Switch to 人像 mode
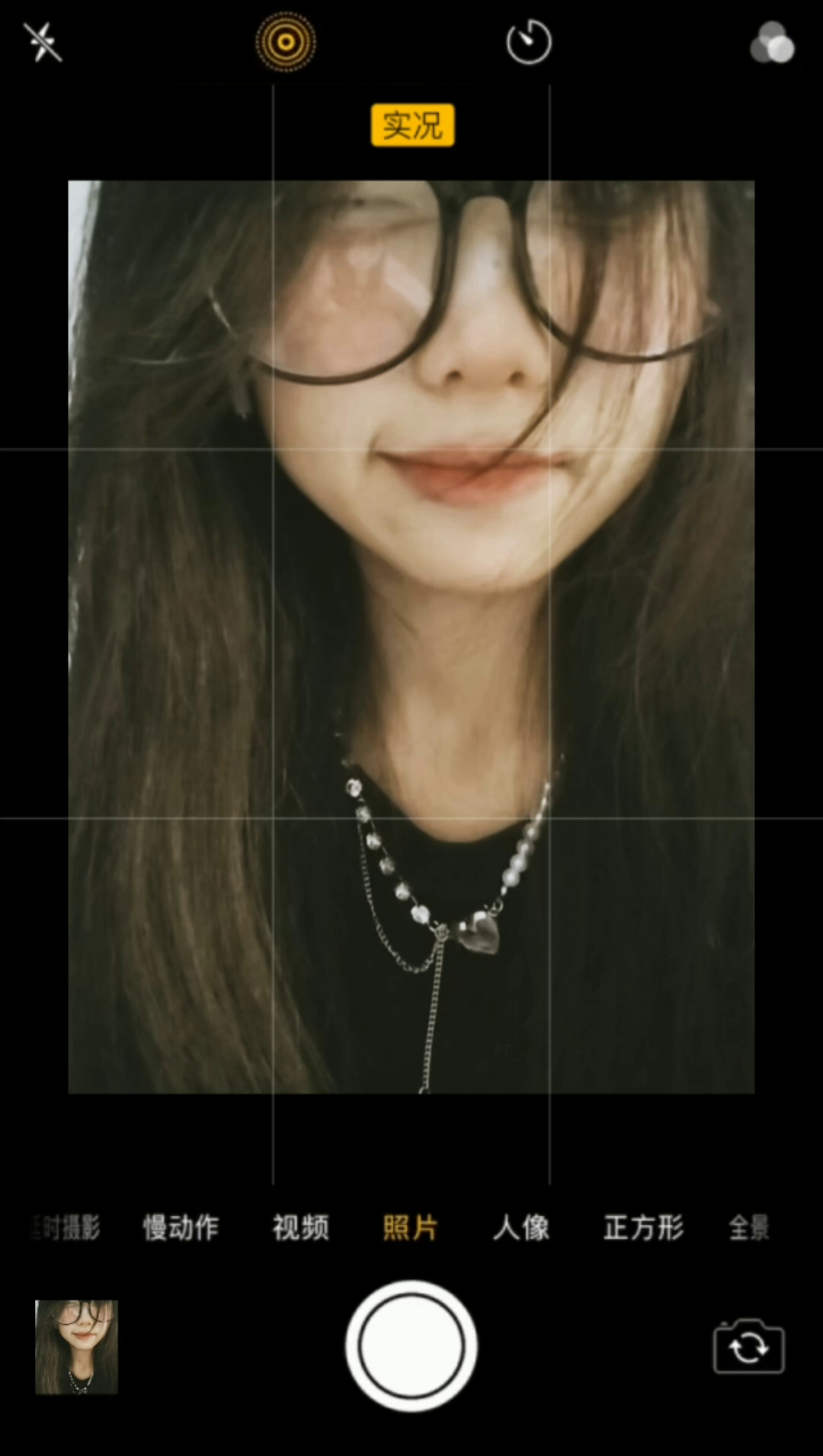Image resolution: width=823 pixels, height=1456 pixels. [x=521, y=1228]
